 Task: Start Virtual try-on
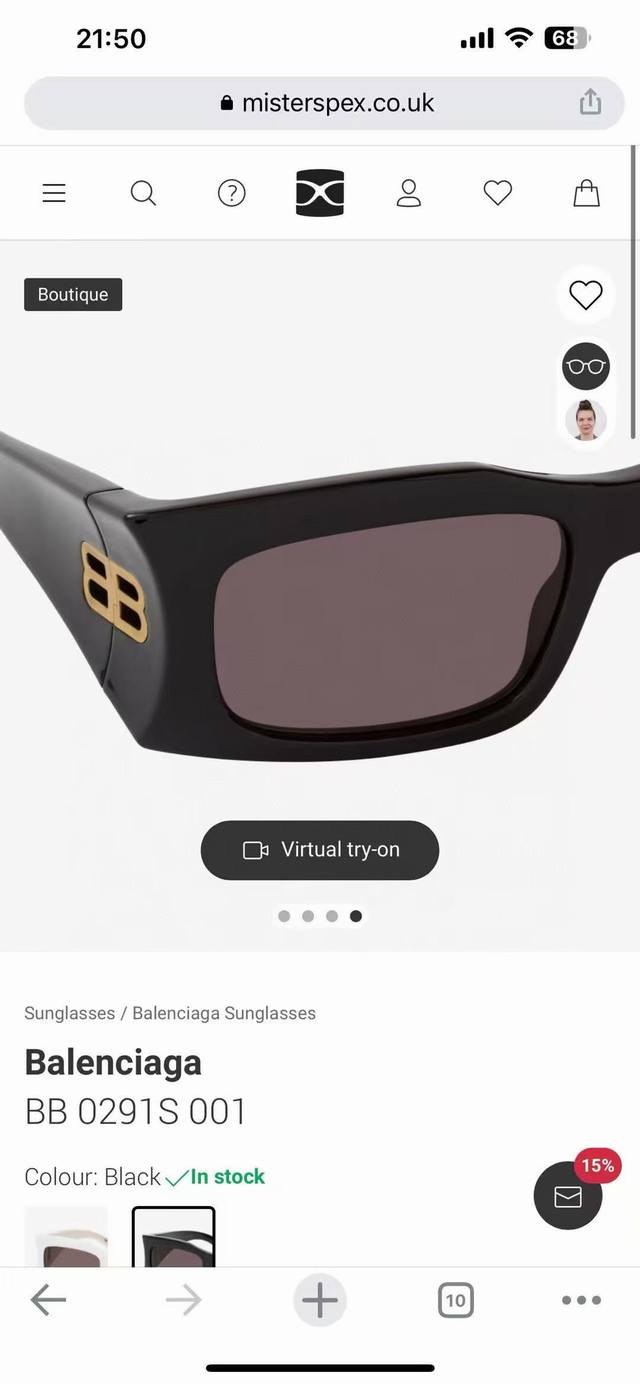(x=320, y=850)
